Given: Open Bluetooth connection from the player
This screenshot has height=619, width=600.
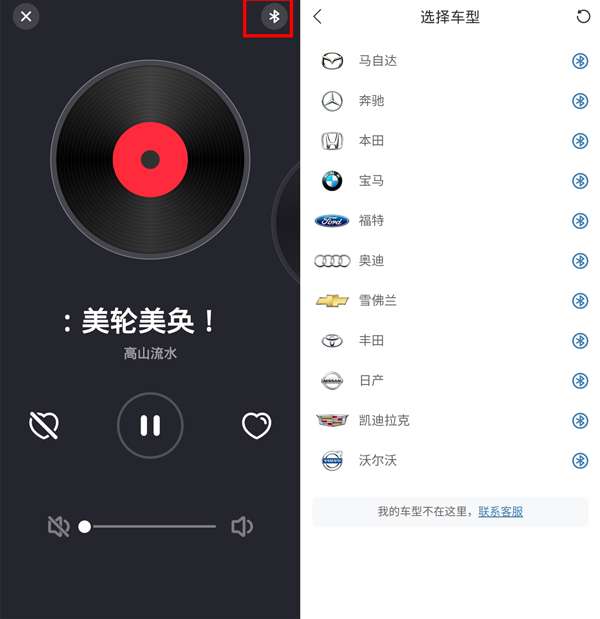Looking at the screenshot, I should point(273,17).
